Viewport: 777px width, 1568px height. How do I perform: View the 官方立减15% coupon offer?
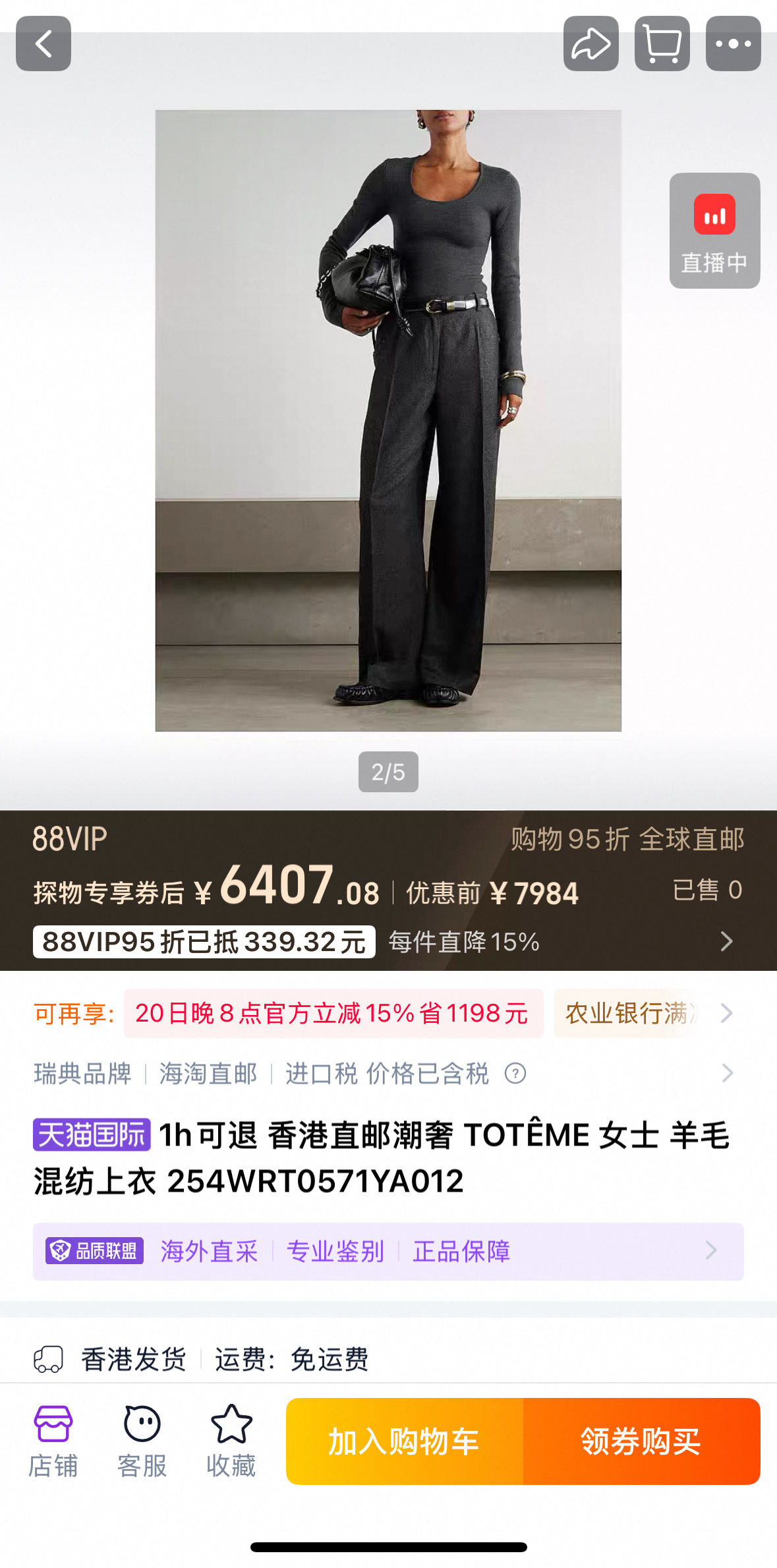333,1013
